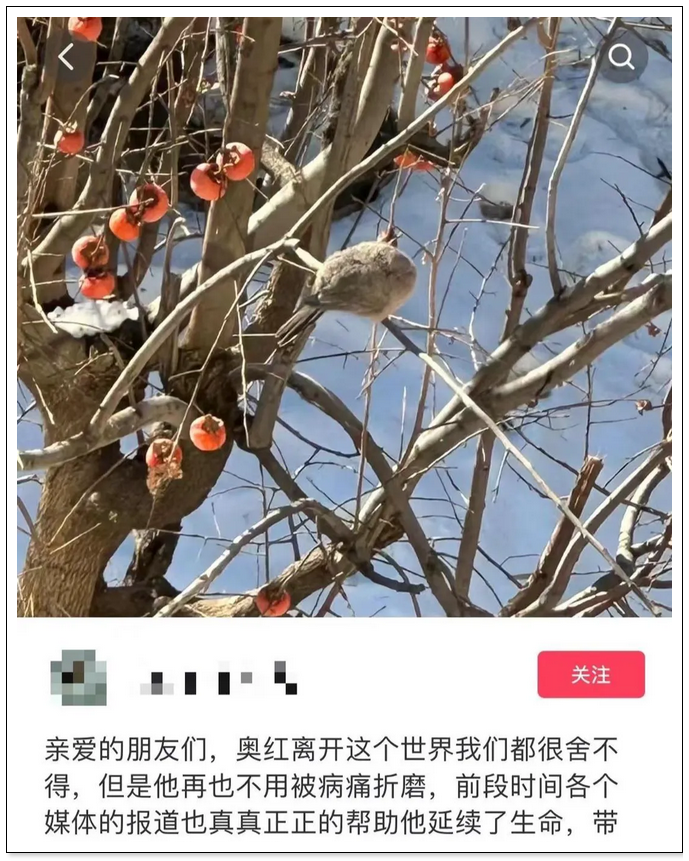Open the author's profile avatar
Image resolution: width=689 pixels, height=861 pixels.
click(x=79, y=677)
